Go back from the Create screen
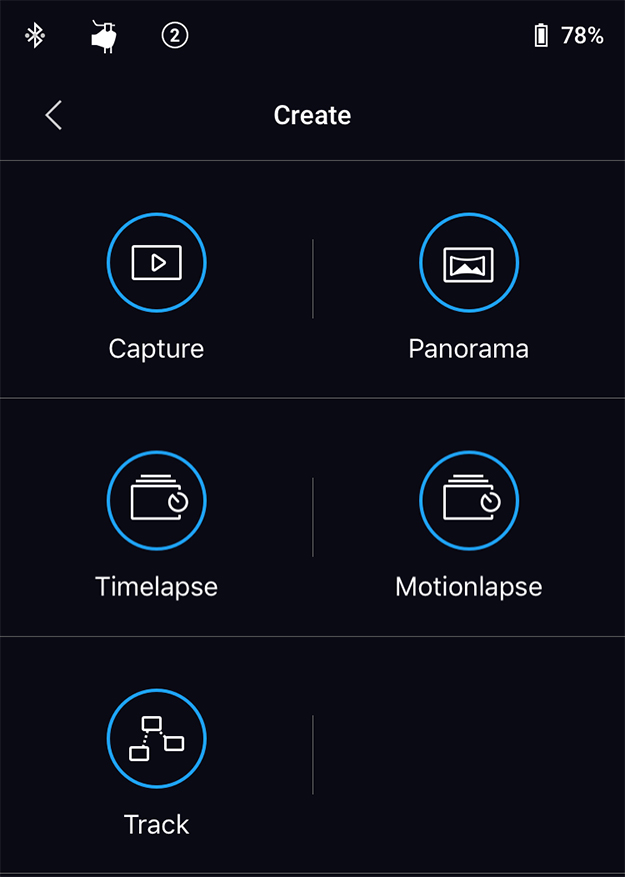Viewport: 625px width, 877px height. tap(54, 116)
